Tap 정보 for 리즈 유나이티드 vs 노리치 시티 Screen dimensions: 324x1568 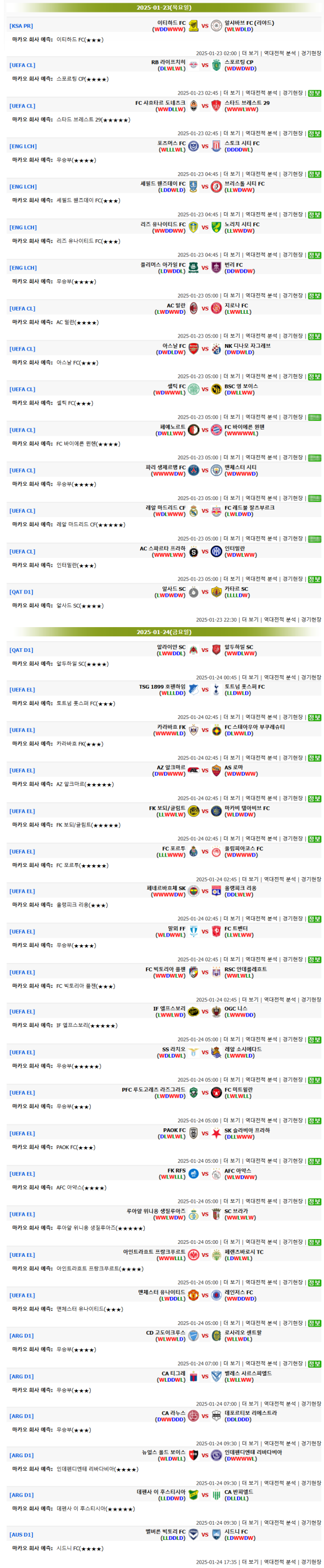(314, 255)
